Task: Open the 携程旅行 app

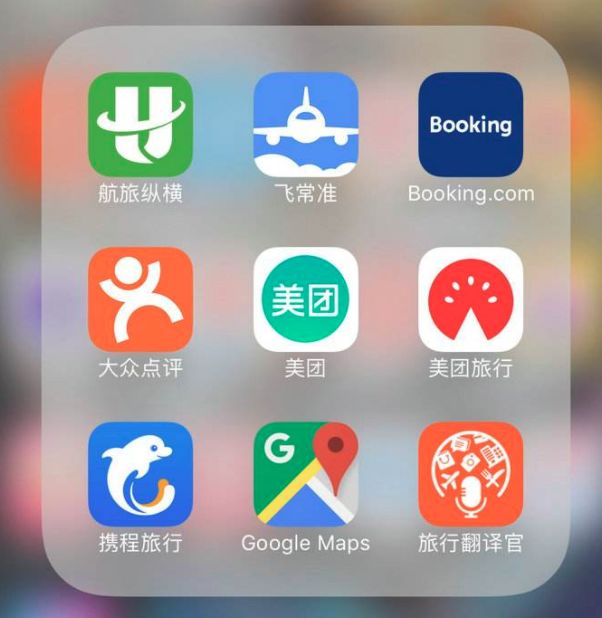Action: coord(140,474)
